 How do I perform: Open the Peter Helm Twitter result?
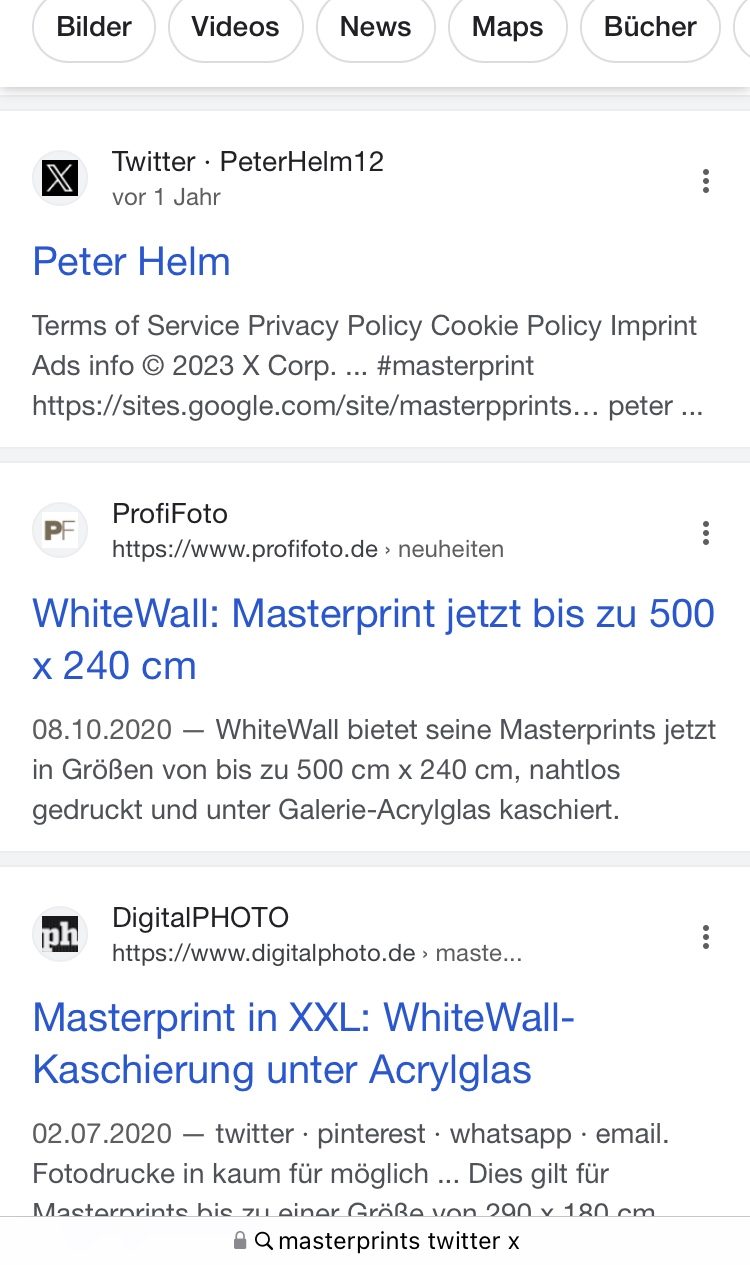(131, 262)
